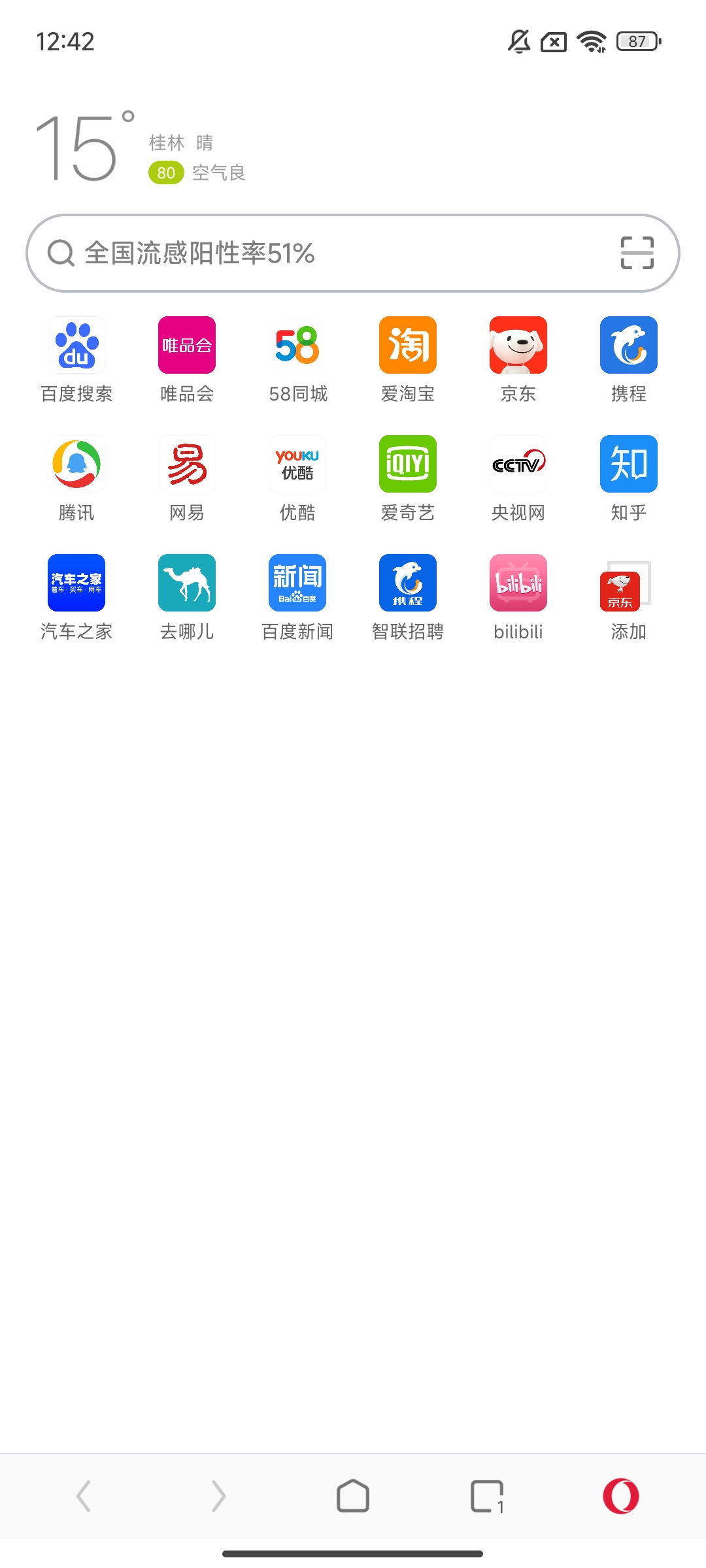Open 百度新闻 news shortcut
This screenshot has width=706, height=1568.
(x=297, y=583)
